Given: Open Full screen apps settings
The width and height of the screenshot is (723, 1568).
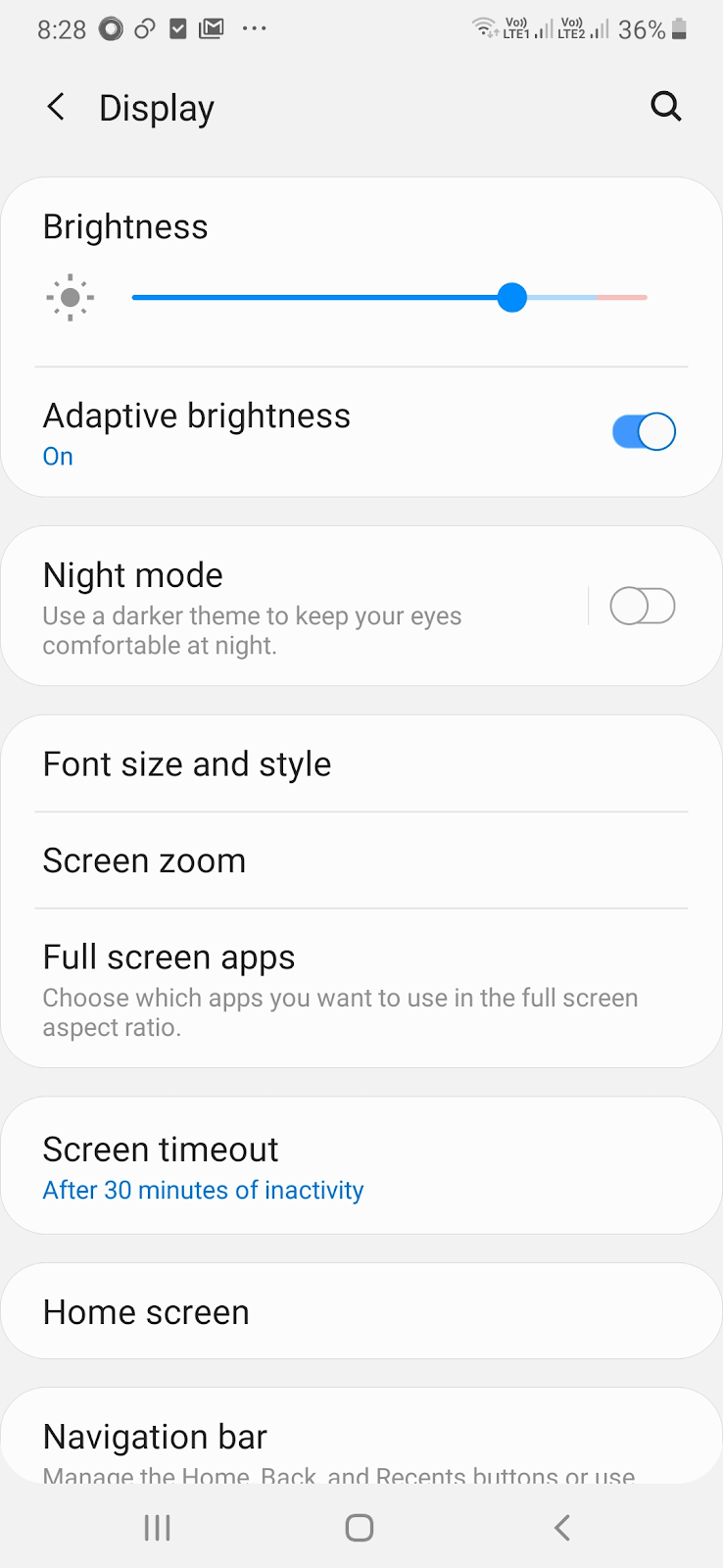Looking at the screenshot, I should (169, 957).
